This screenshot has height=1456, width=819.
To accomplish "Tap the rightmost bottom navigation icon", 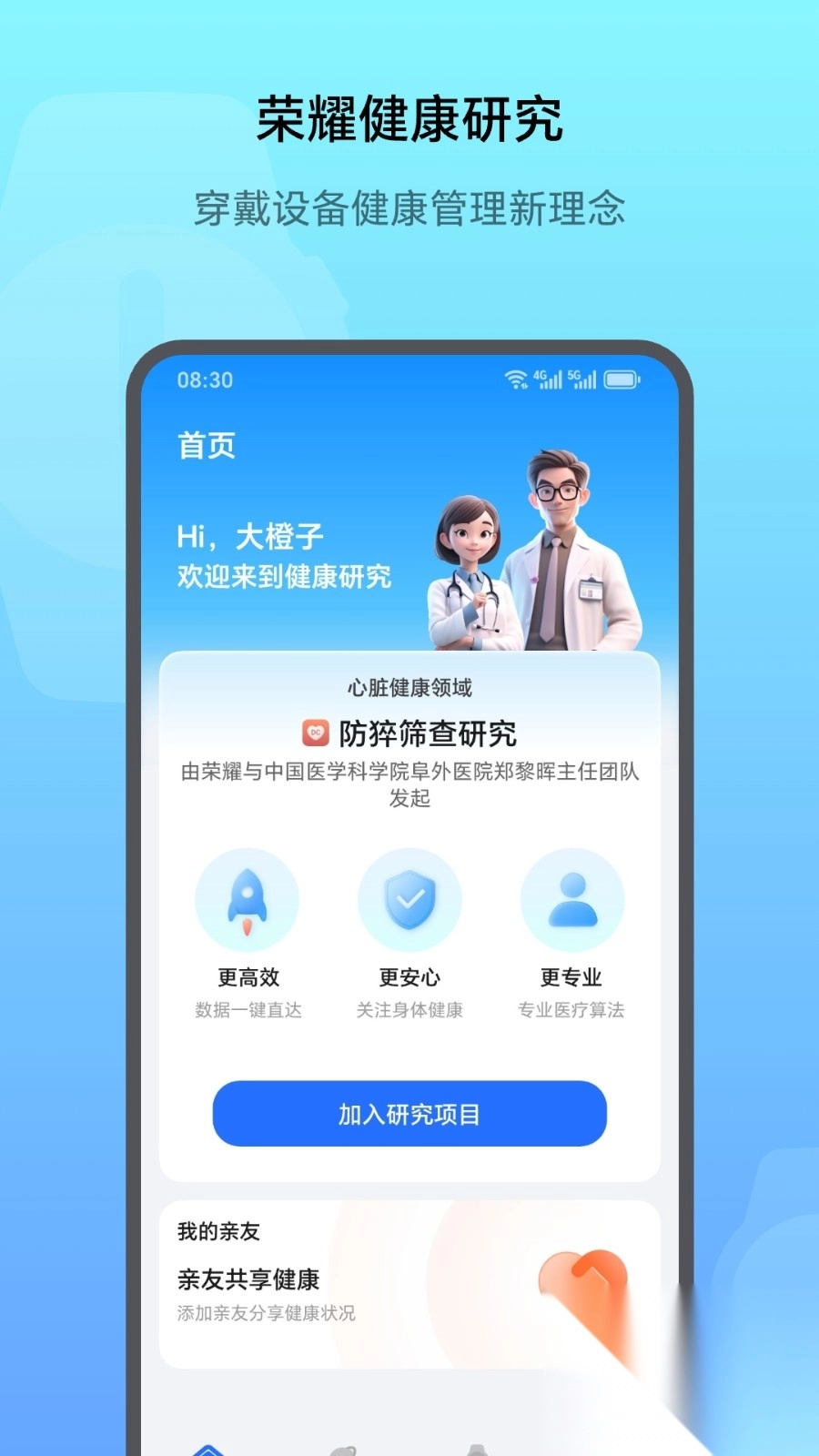I will [476, 1451].
